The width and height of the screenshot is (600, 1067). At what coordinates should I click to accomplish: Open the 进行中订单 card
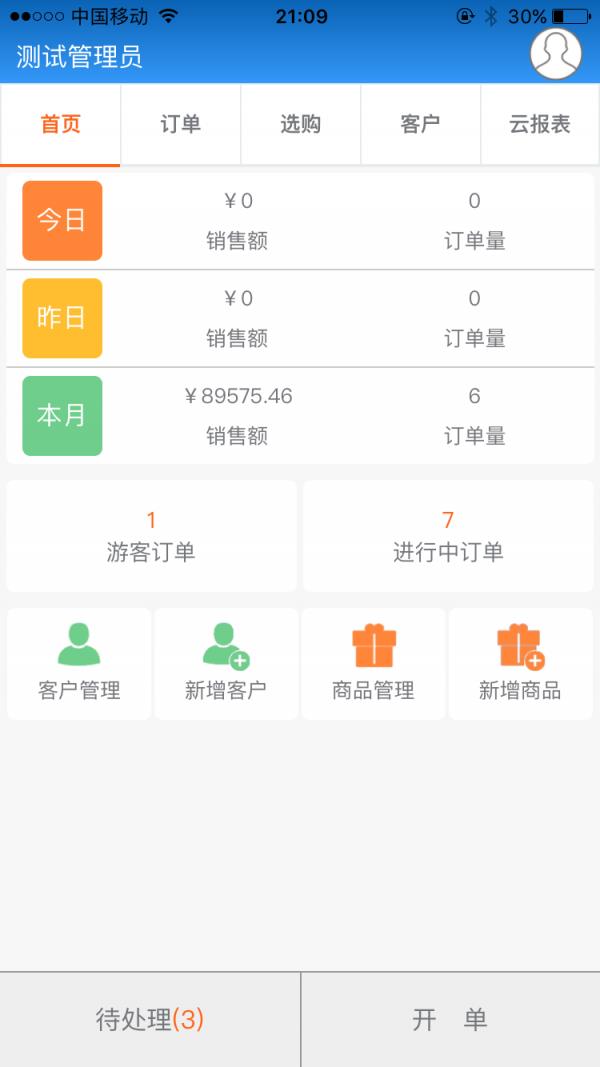pyautogui.click(x=448, y=536)
